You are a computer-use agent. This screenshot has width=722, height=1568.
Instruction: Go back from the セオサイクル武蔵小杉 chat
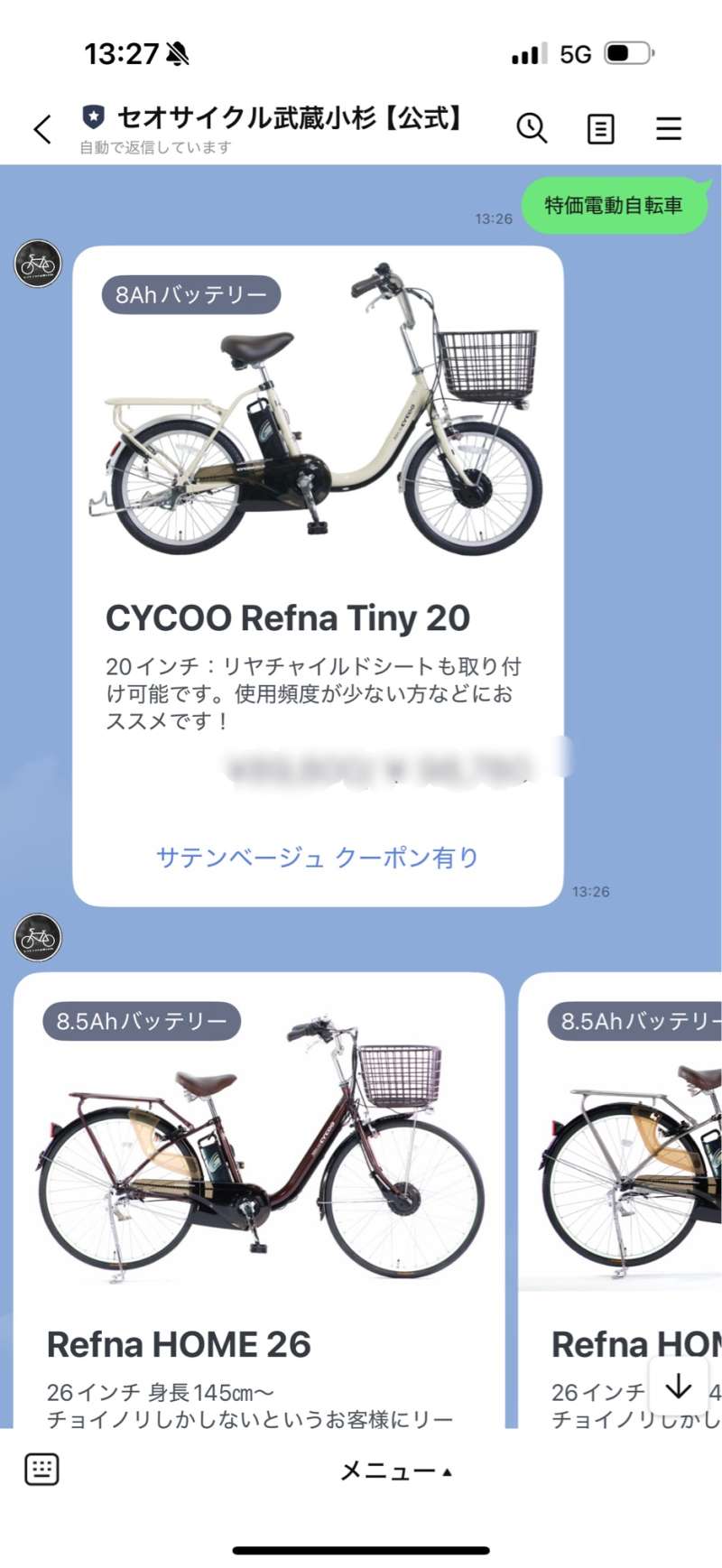point(42,129)
